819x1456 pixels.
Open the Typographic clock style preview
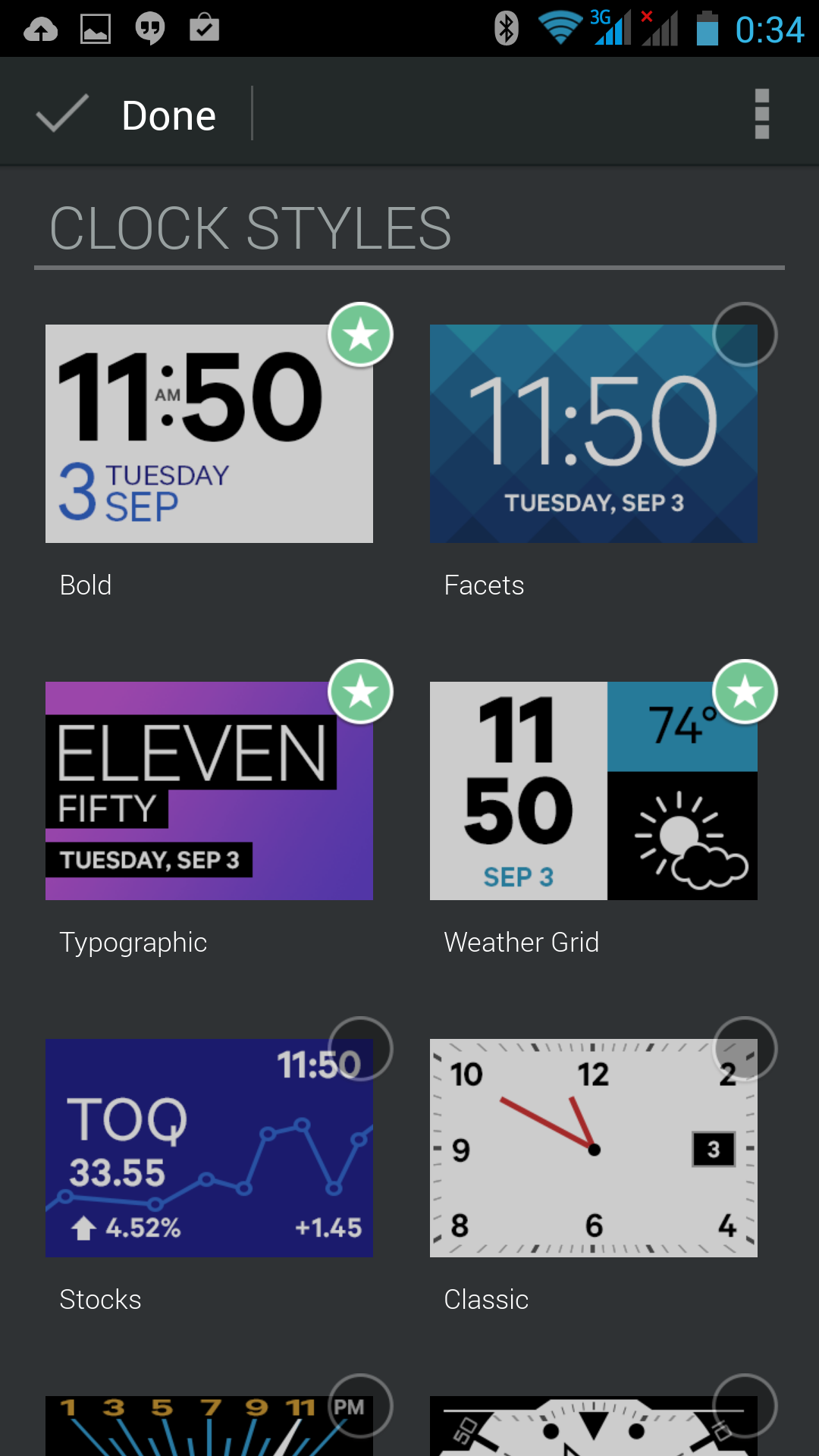point(209,791)
